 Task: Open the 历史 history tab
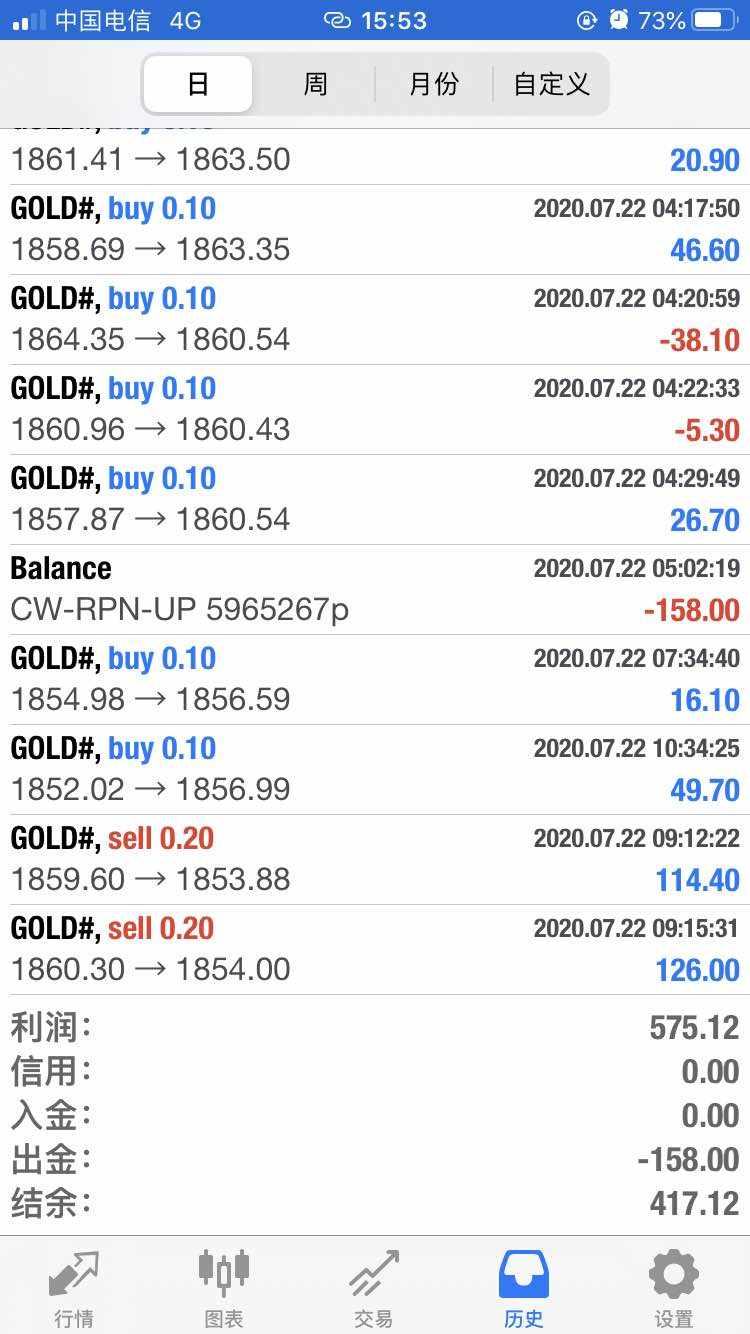[x=524, y=1288]
